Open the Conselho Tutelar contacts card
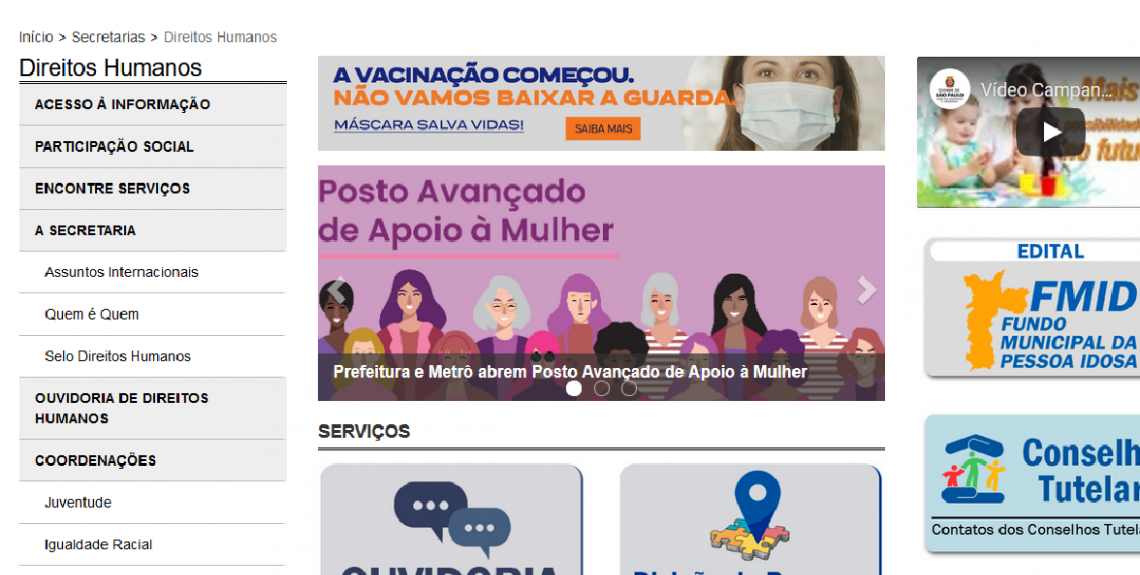Viewport: 1140px width, 575px height. click(1032, 483)
